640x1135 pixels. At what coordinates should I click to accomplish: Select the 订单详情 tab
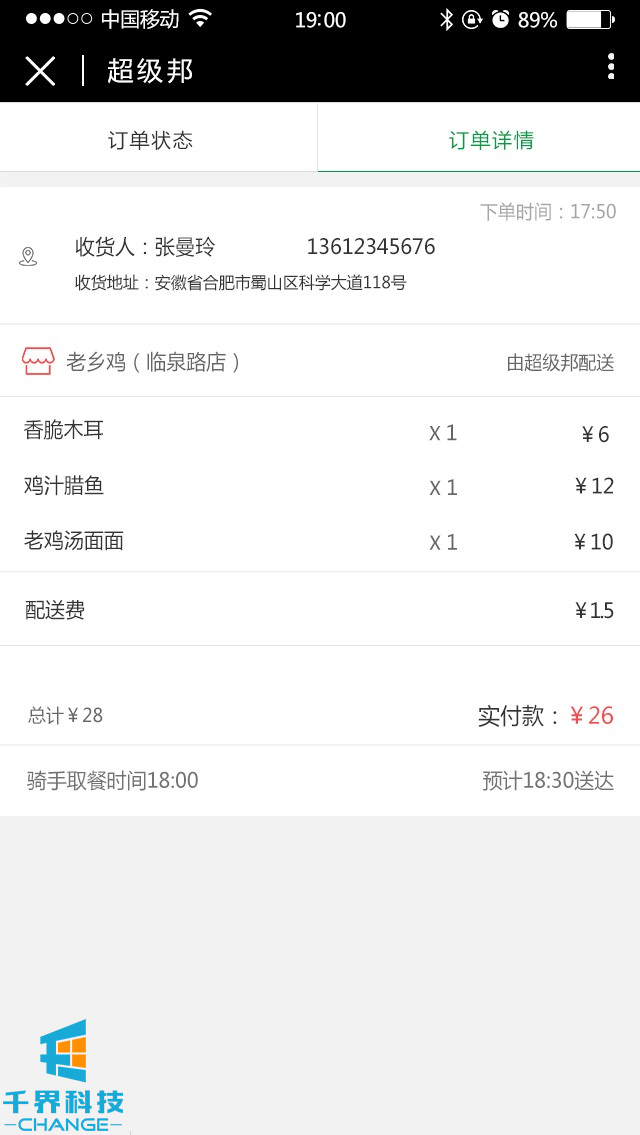(490, 140)
